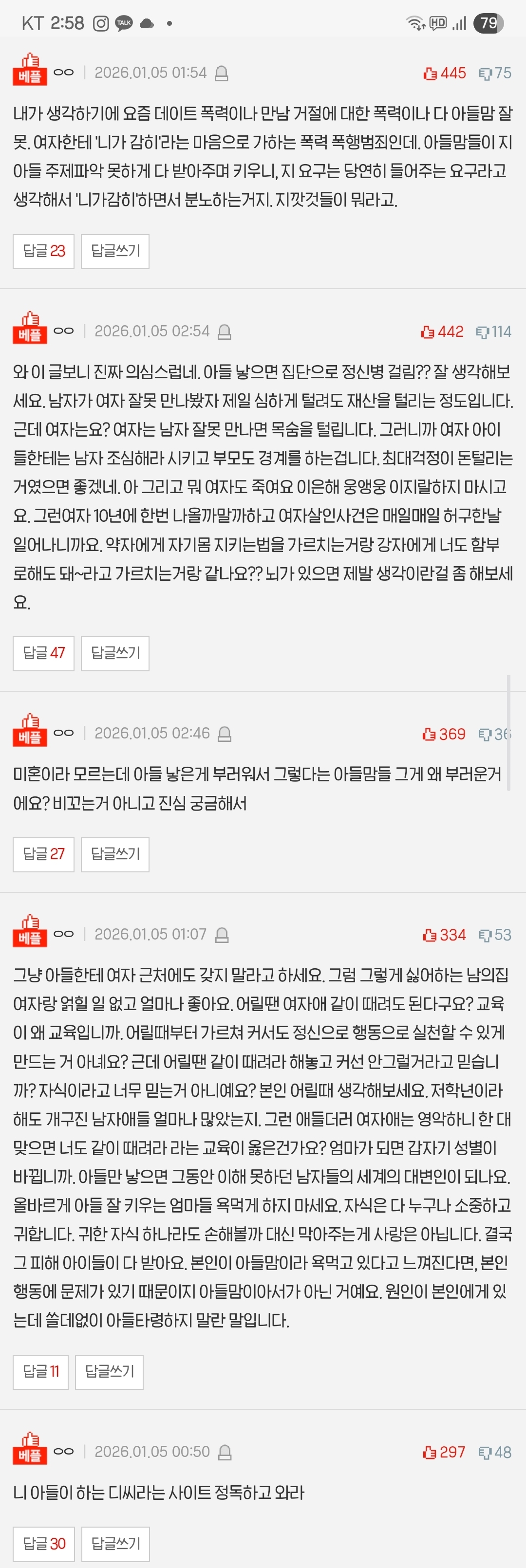Screen dimensions: 526x1568
Task: Open the 30 replies under the 00:50 comment
Action: (43, 1544)
